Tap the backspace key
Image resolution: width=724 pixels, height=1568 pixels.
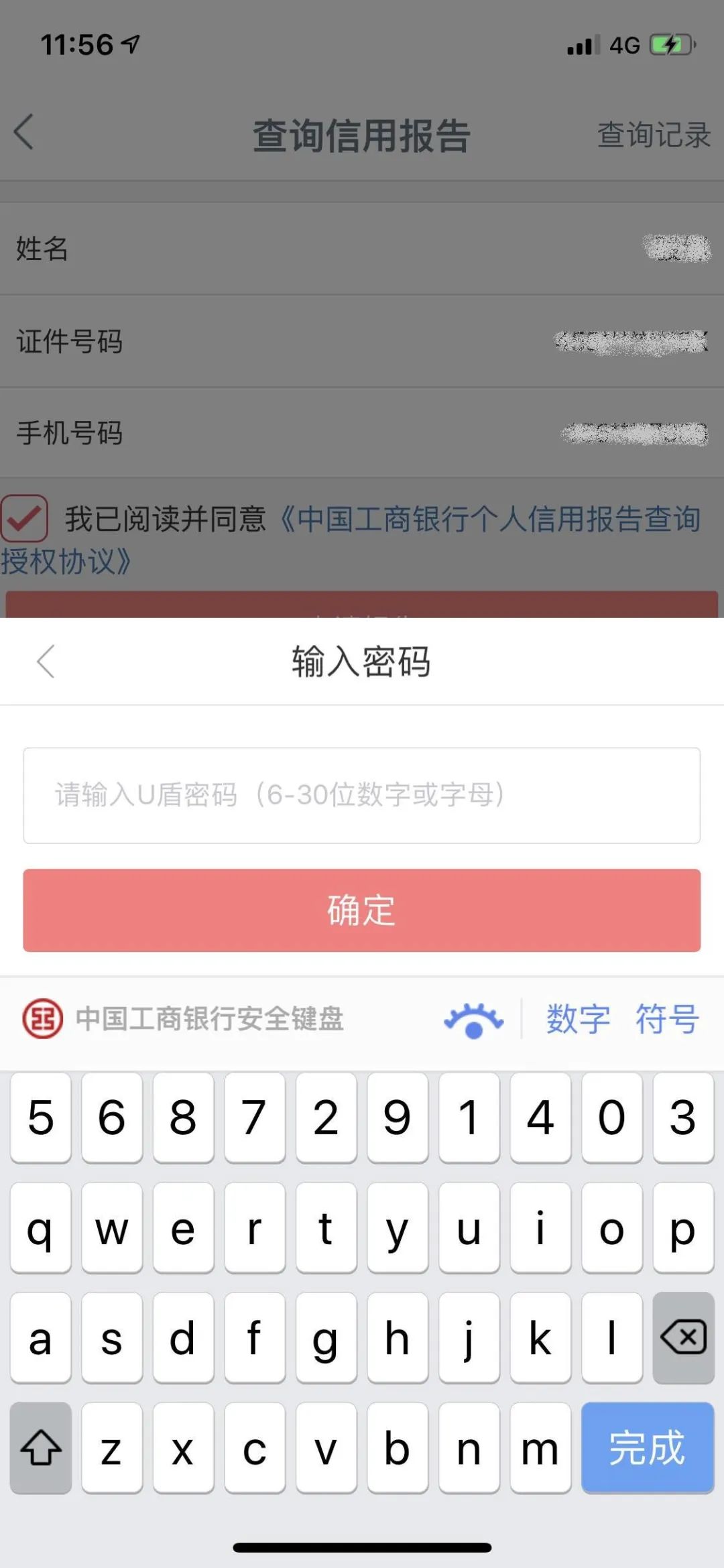[x=683, y=1338]
